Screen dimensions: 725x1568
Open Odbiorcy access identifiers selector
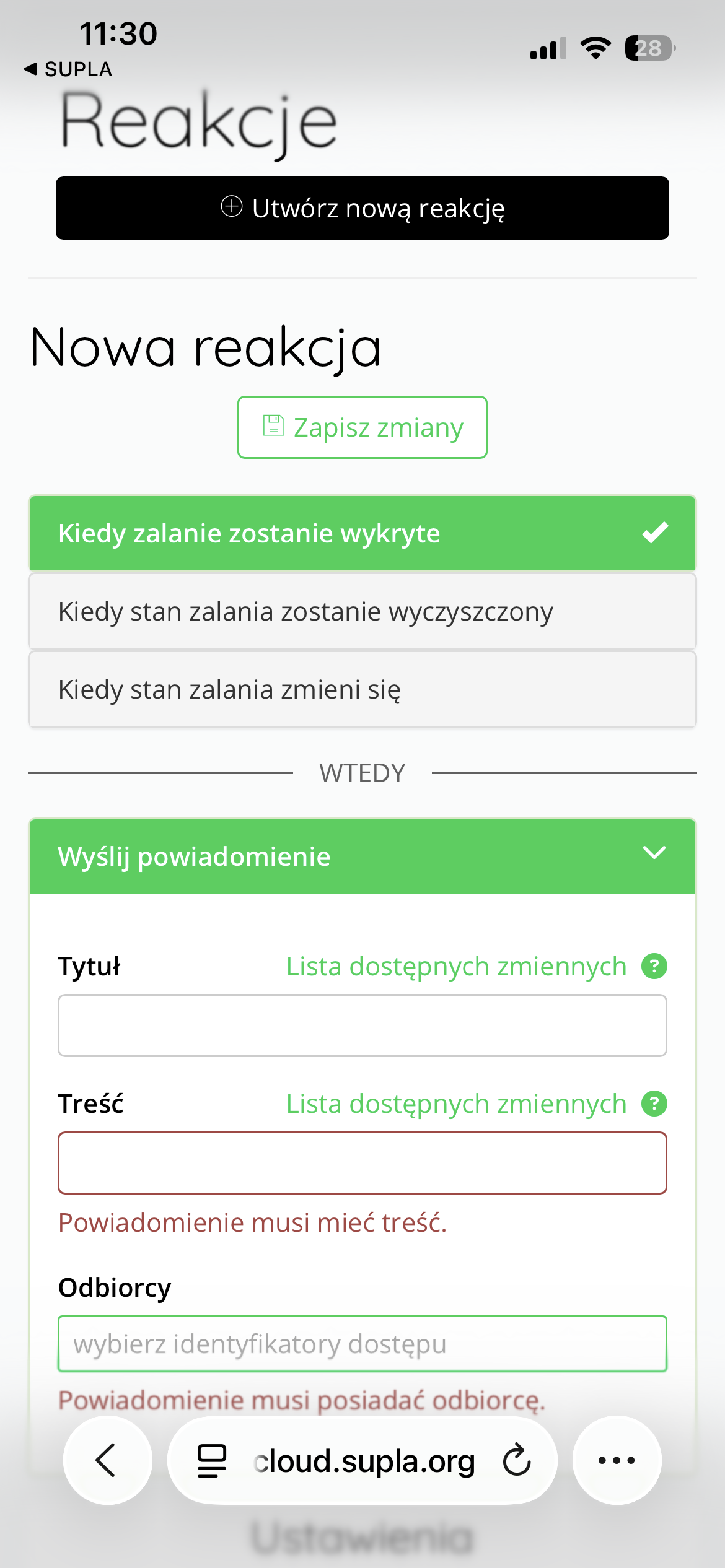(362, 1344)
